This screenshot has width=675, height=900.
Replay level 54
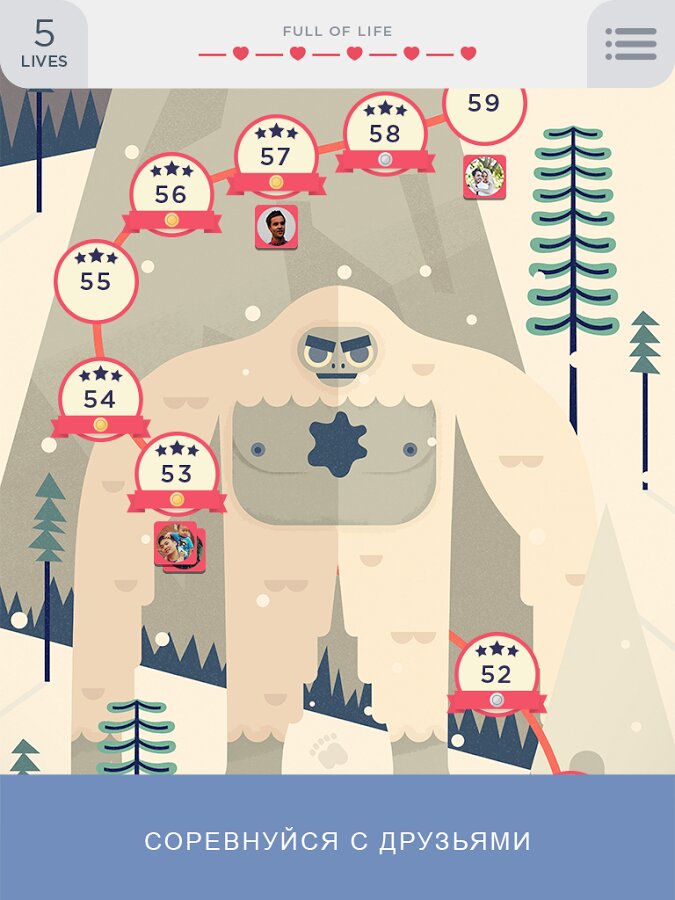click(100, 399)
